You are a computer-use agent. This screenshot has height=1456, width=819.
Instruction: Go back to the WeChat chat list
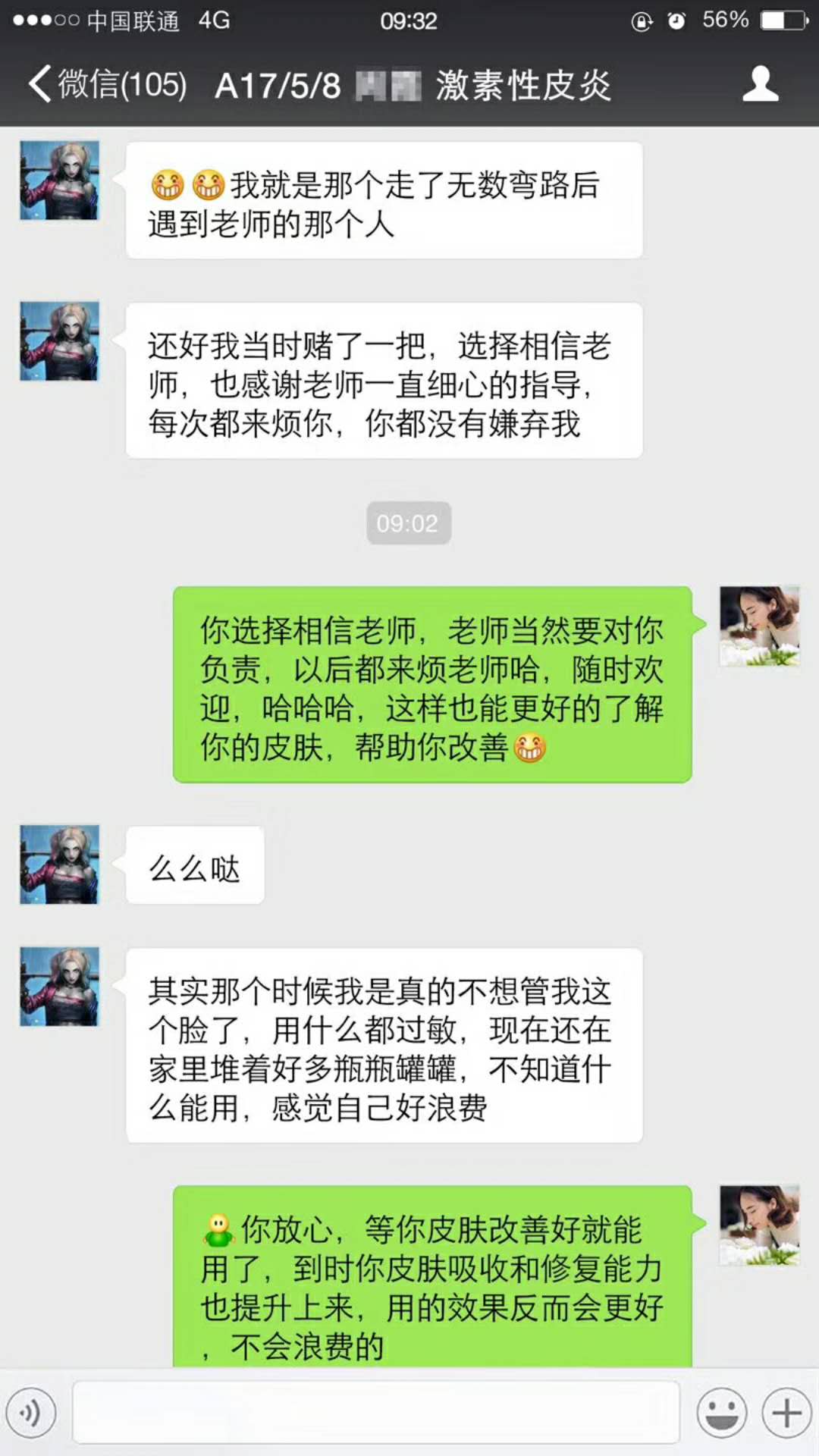pos(106,84)
